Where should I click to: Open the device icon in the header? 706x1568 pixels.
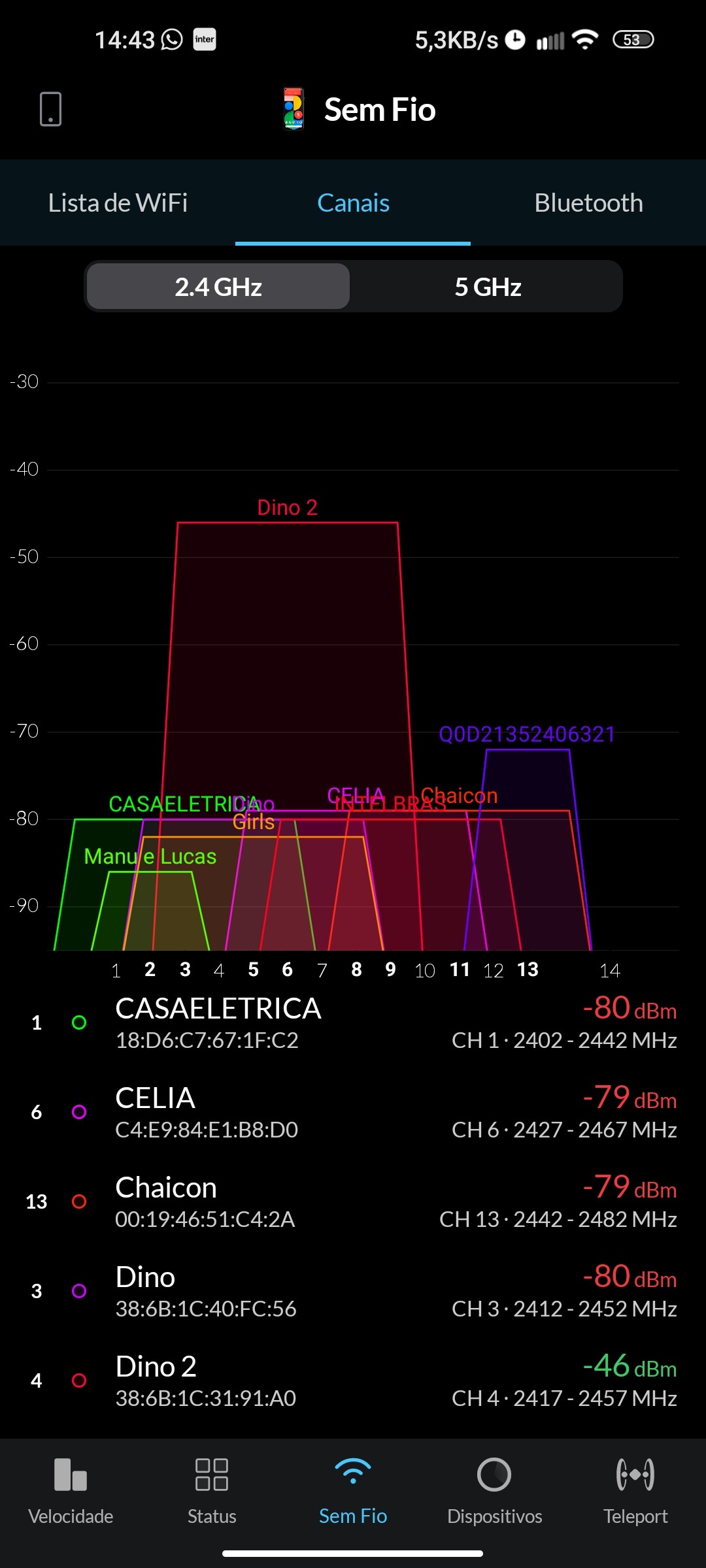(50, 109)
